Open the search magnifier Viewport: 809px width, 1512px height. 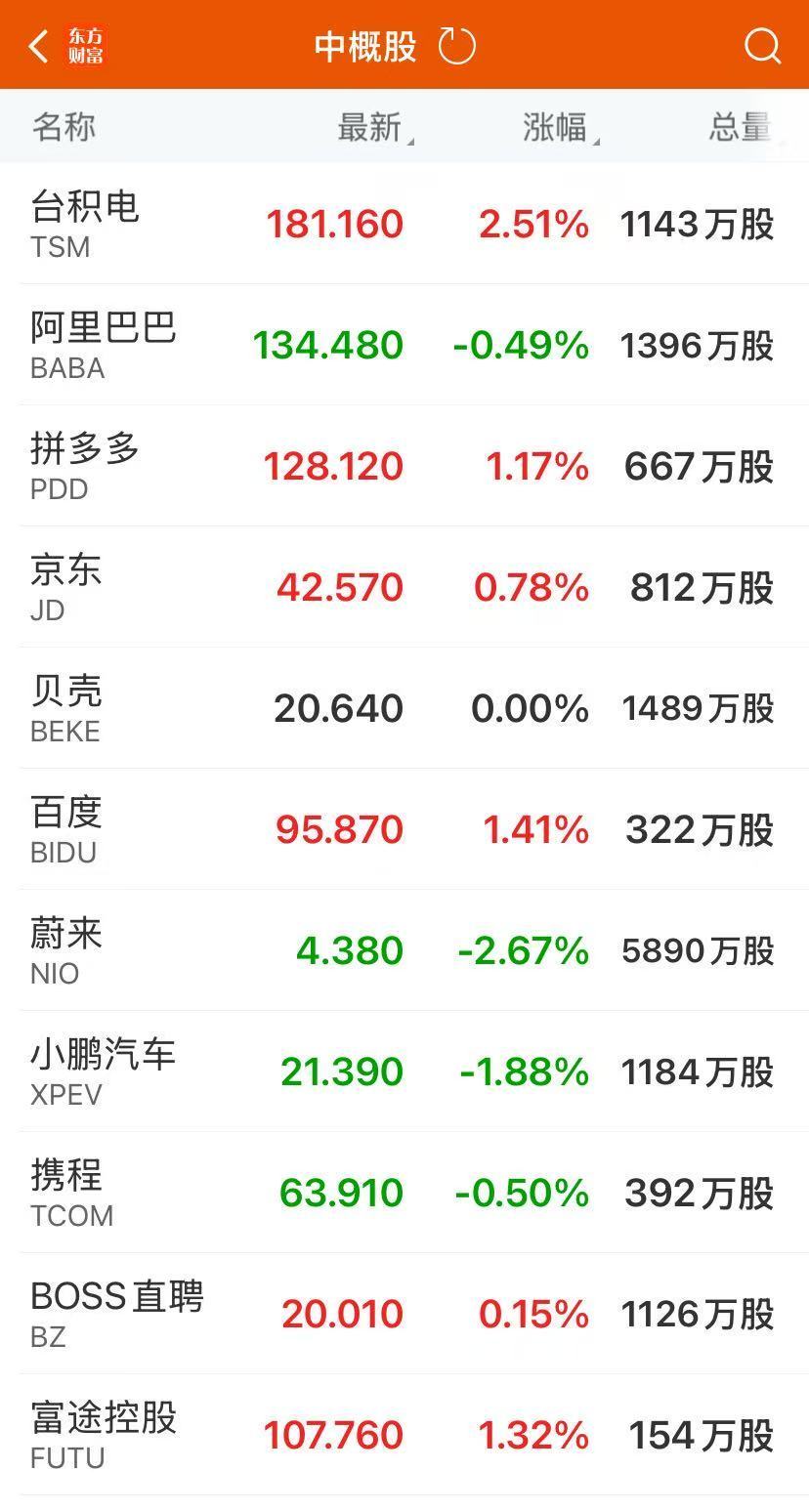pyautogui.click(x=762, y=46)
